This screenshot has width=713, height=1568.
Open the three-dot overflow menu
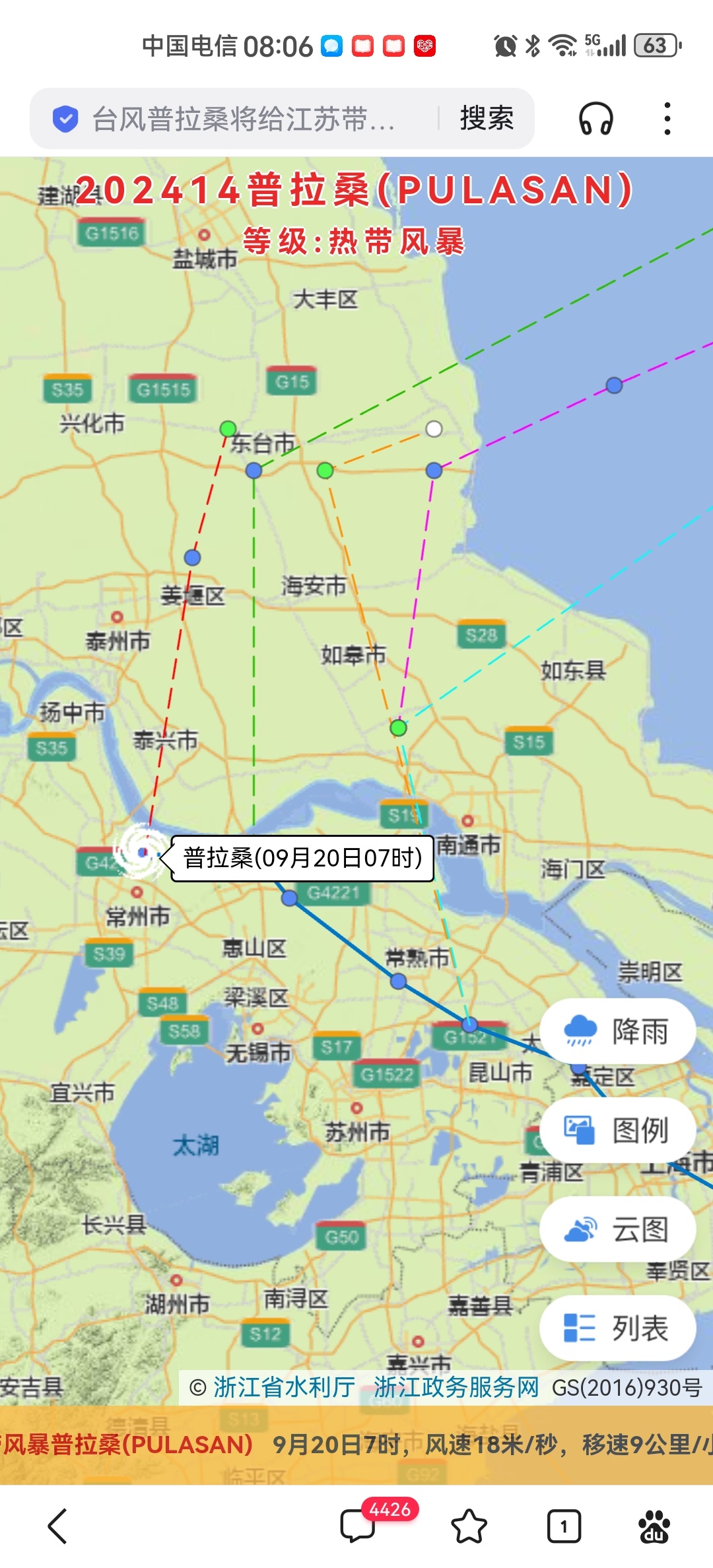667,119
